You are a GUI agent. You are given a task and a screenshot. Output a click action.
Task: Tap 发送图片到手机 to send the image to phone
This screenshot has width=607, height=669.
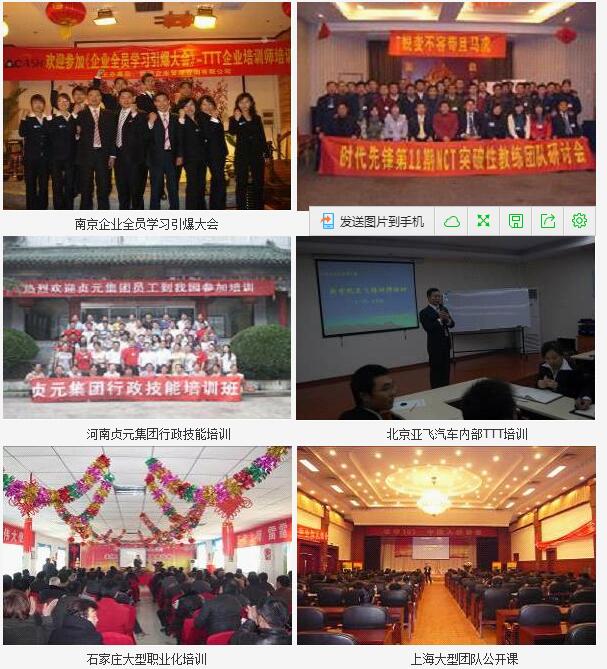372,221
